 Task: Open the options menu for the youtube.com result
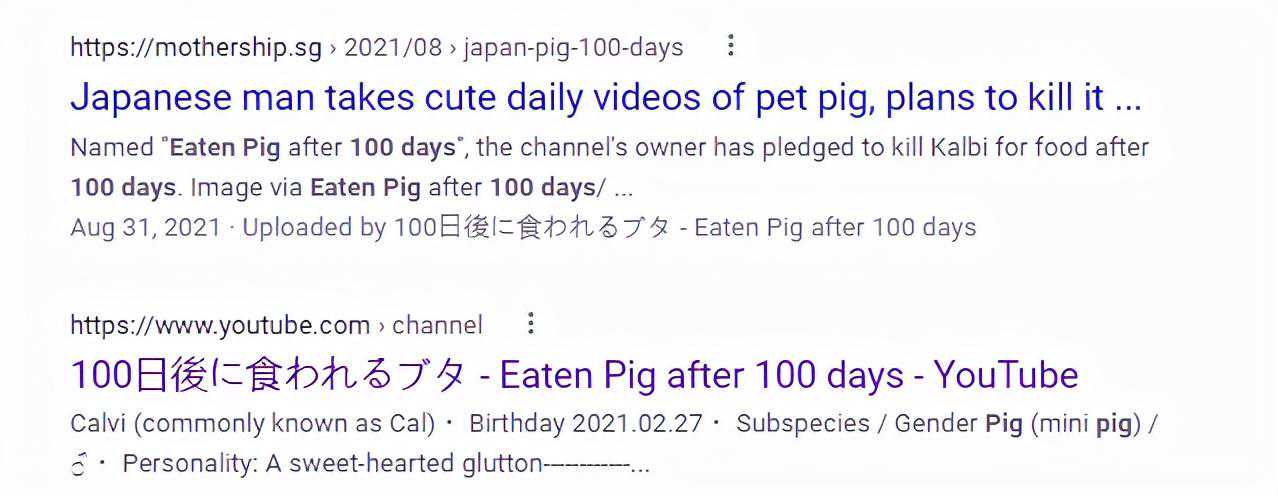point(531,324)
